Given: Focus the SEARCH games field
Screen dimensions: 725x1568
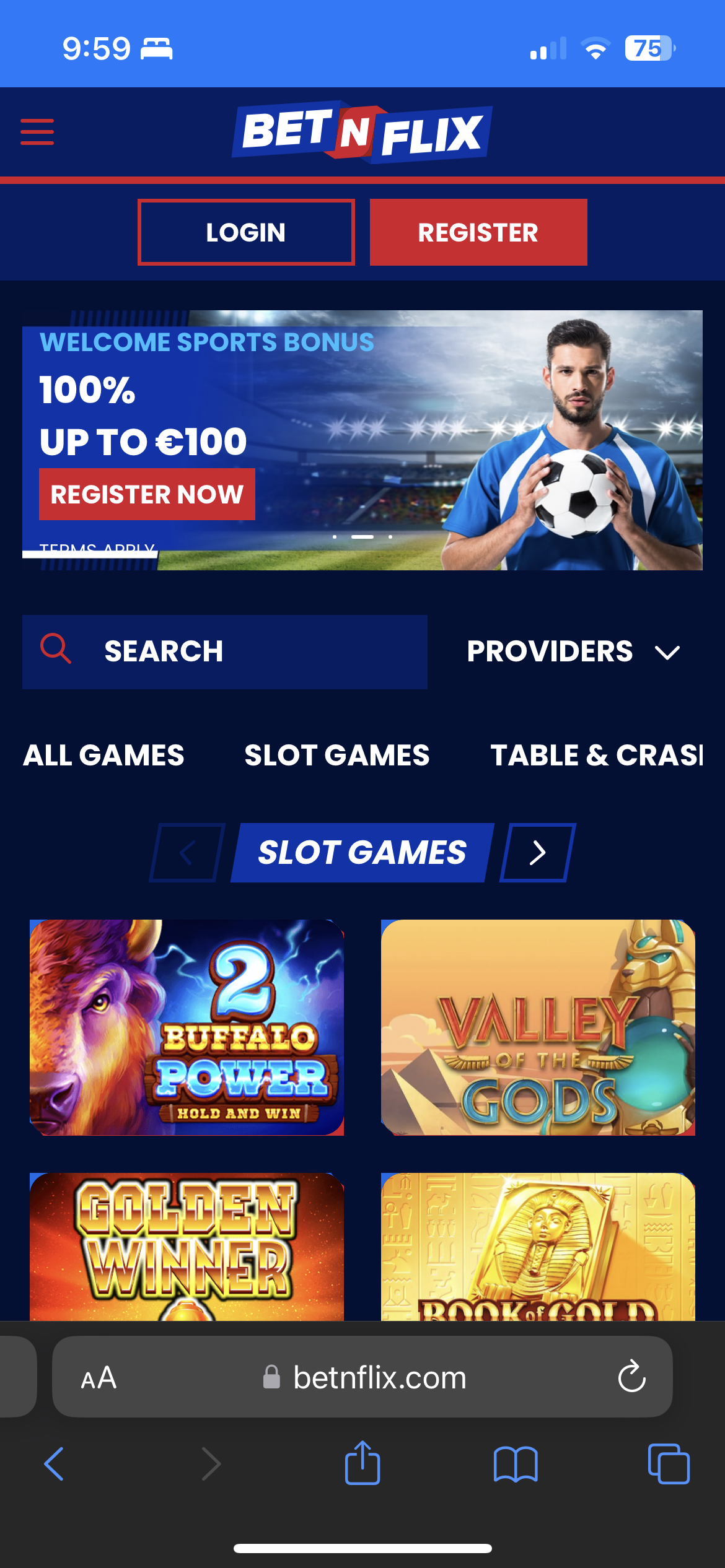Looking at the screenshot, I should pos(225,651).
